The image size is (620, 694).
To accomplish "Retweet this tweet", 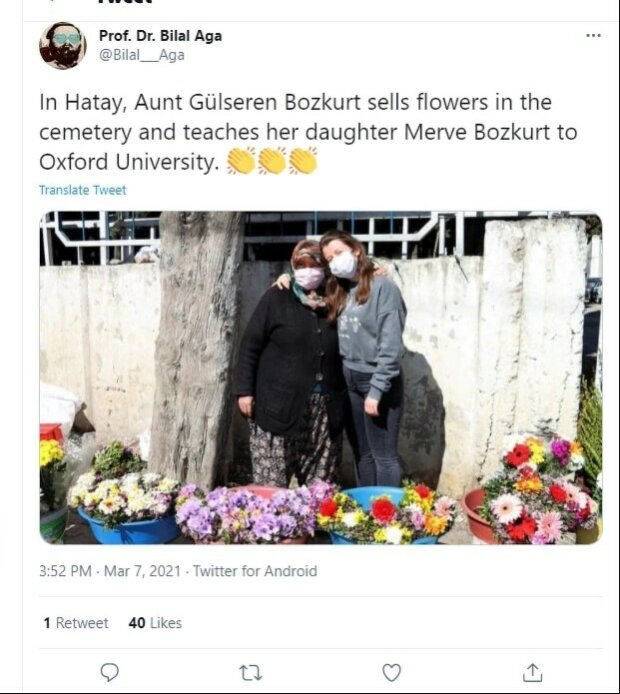I will coord(252,671).
